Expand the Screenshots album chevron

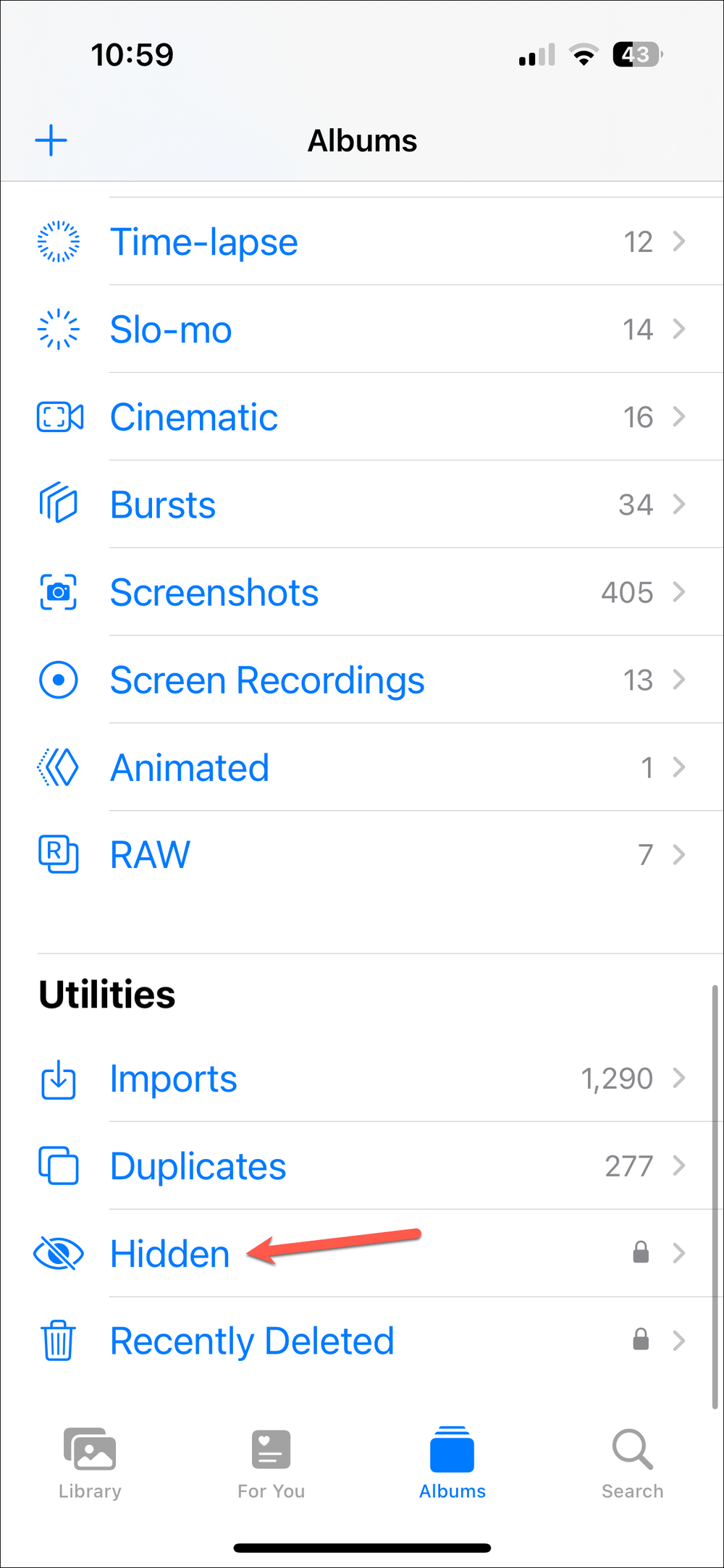pyautogui.click(x=679, y=592)
